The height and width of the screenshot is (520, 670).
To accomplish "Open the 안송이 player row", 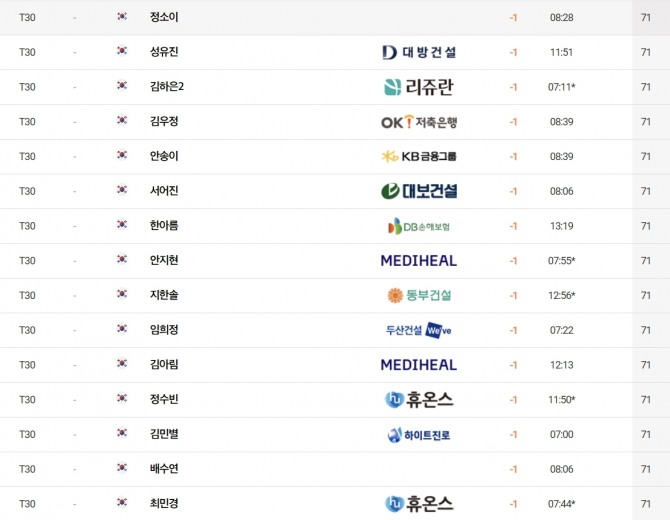I will coord(335,156).
